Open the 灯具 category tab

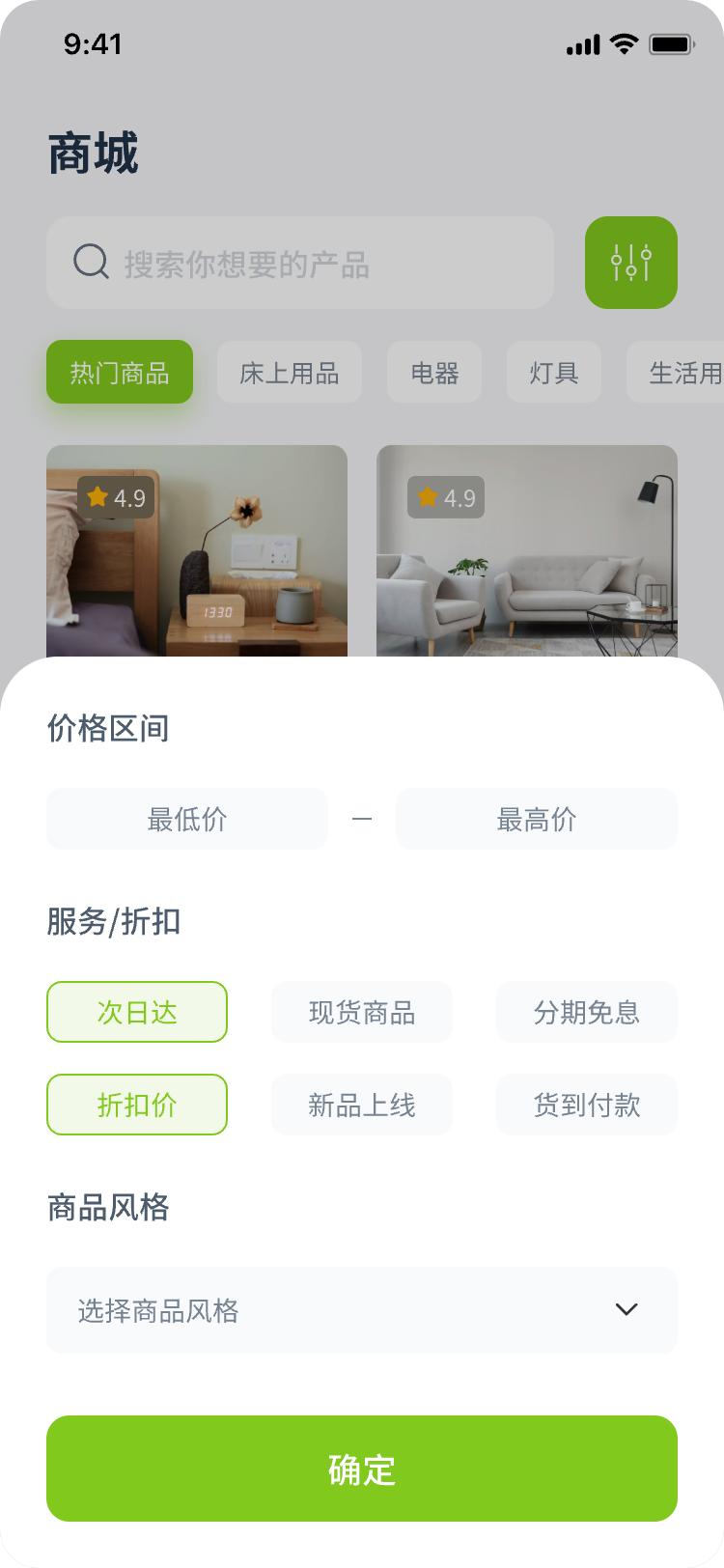coord(554,373)
